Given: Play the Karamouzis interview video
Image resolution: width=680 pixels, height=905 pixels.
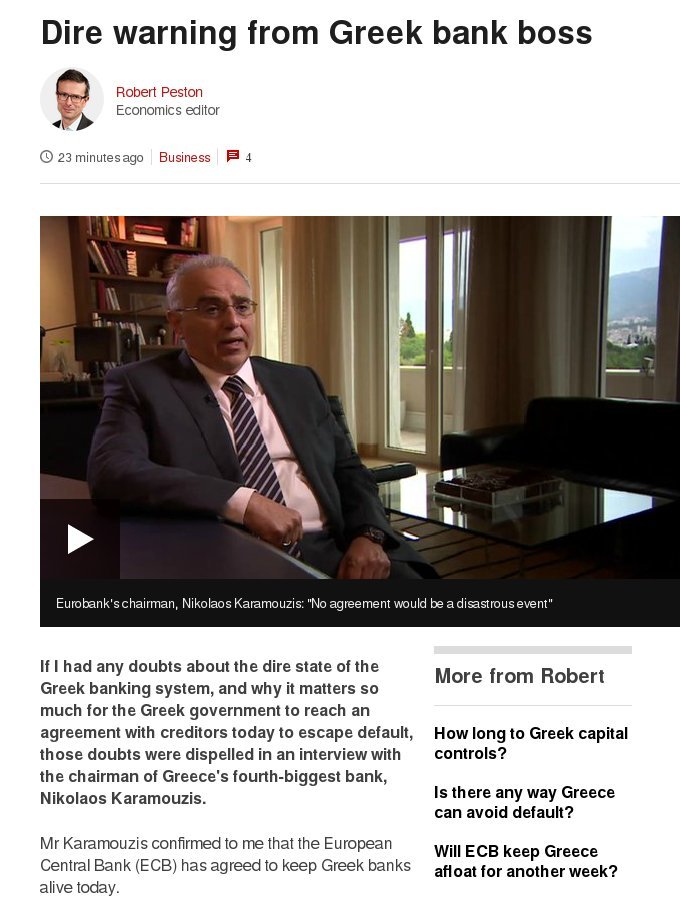Looking at the screenshot, I should (x=80, y=539).
